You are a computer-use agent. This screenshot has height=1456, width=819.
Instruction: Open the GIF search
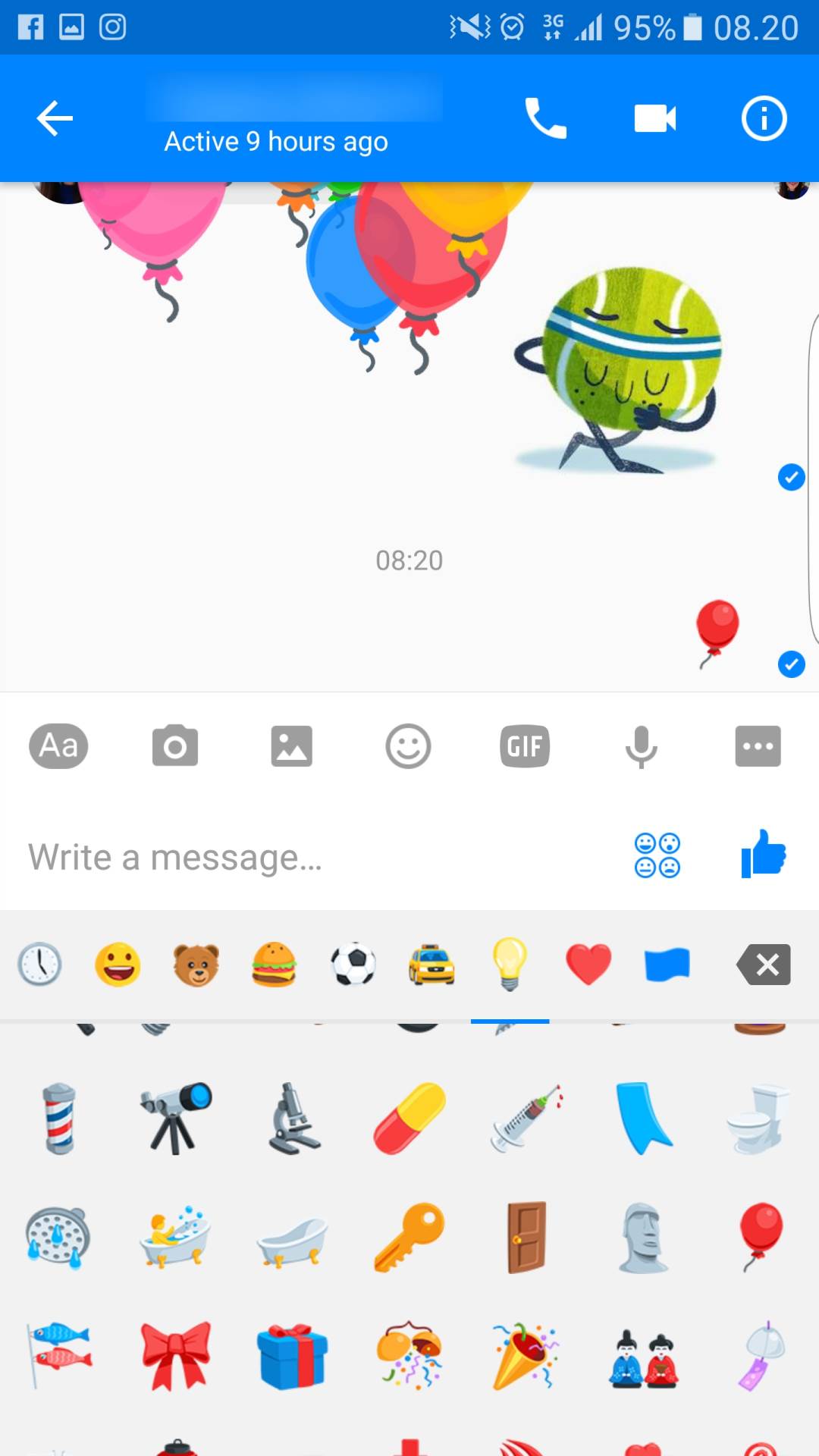click(x=525, y=746)
